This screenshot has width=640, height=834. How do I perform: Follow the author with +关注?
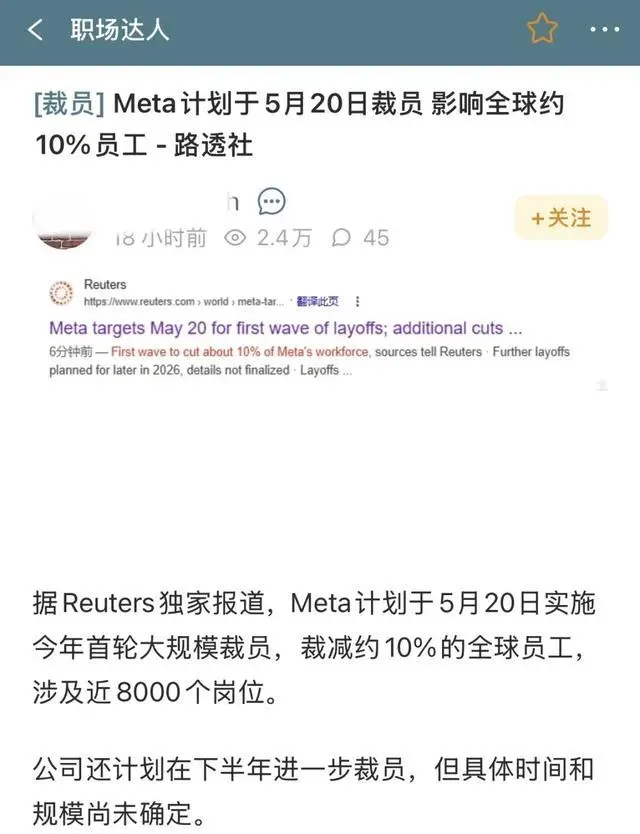(560, 217)
